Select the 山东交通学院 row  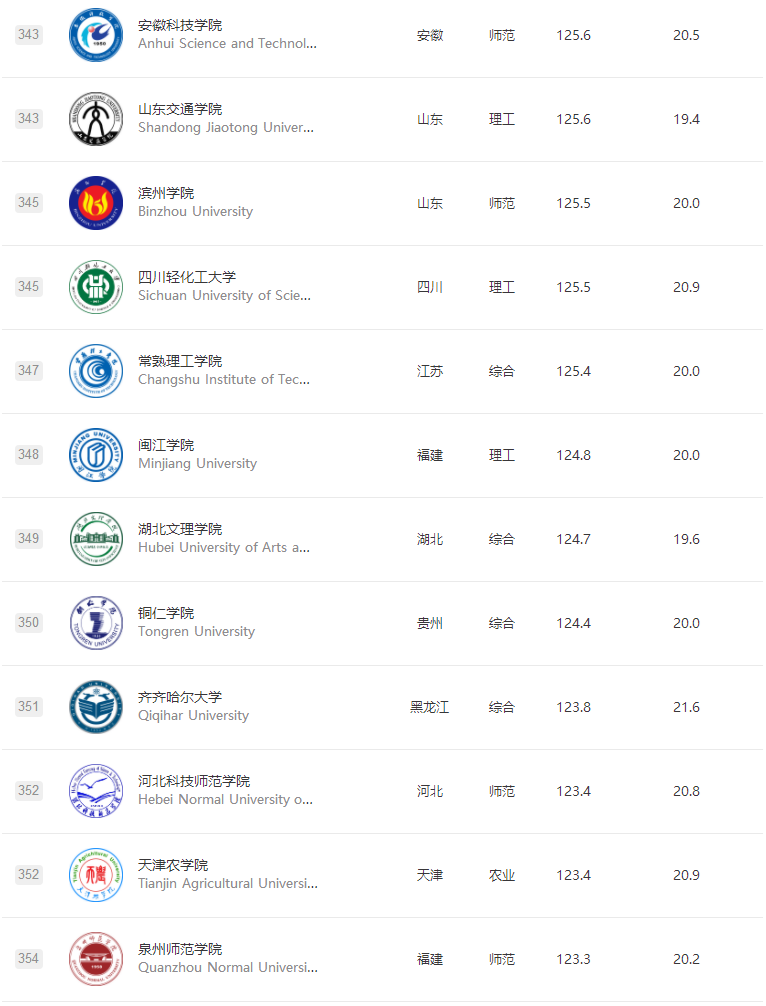pos(180,110)
